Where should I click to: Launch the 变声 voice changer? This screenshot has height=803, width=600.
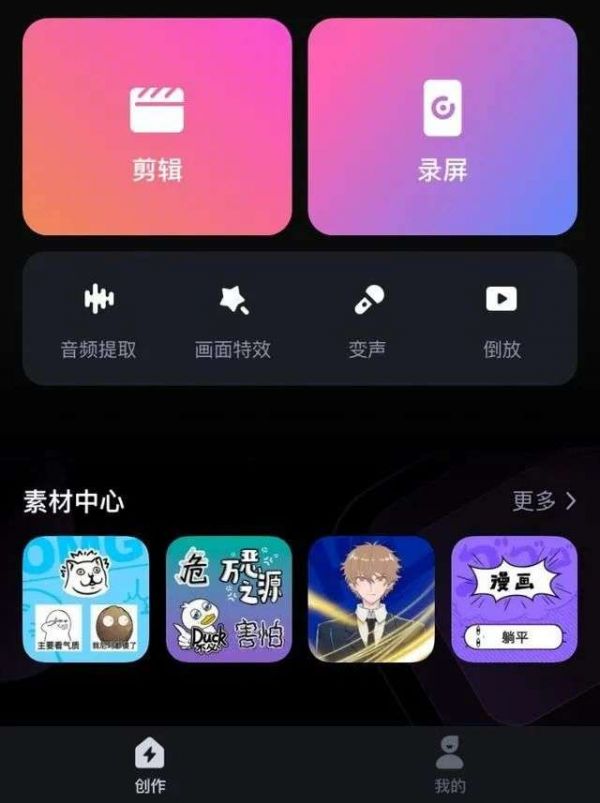tap(367, 320)
